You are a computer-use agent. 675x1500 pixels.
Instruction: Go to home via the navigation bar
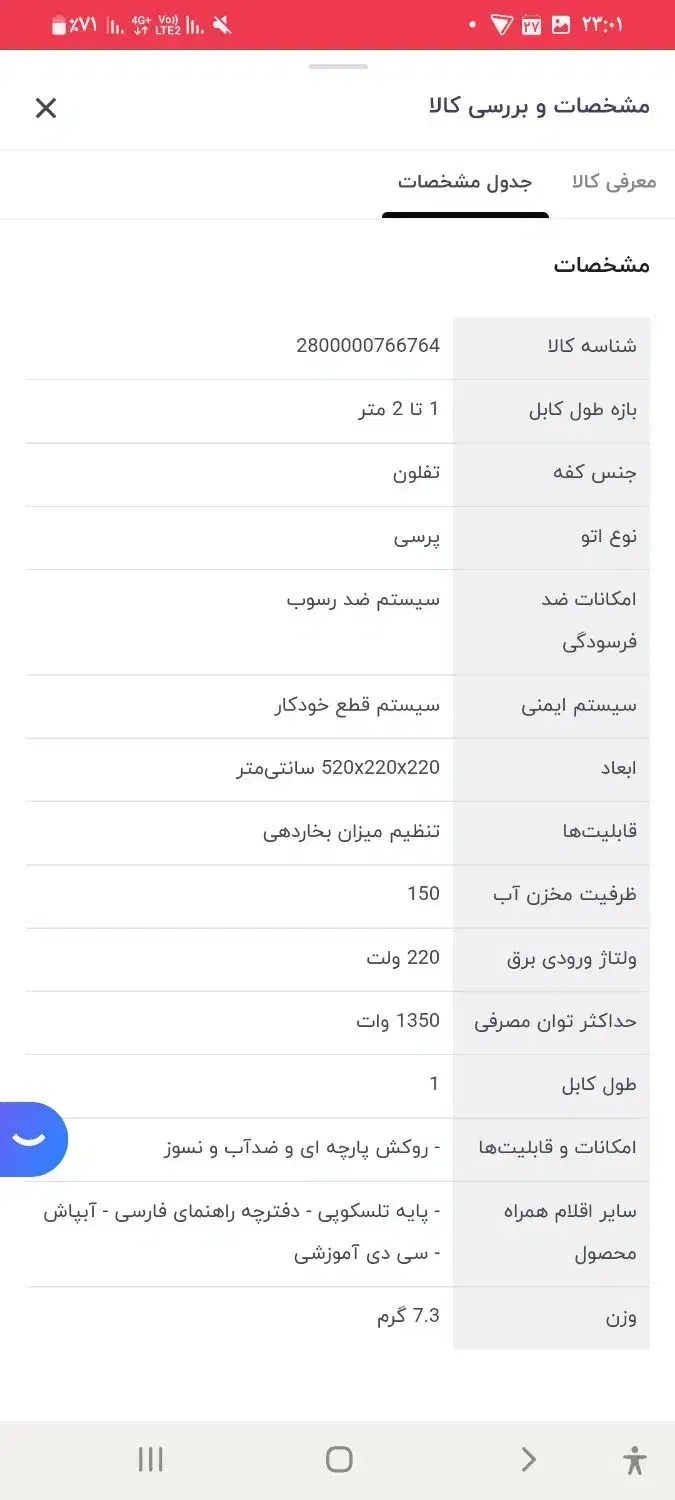339,1460
